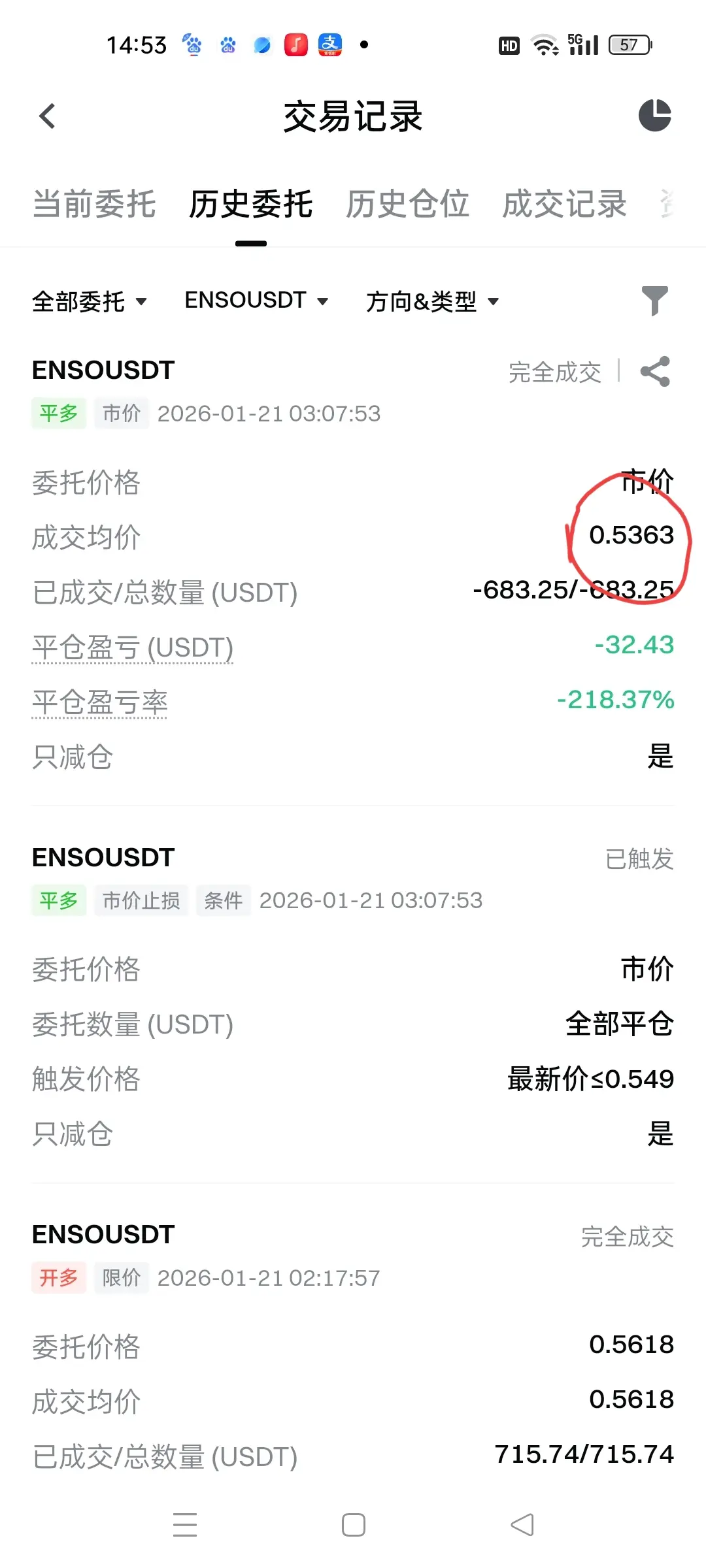The image size is (706, 1568).
Task: Tap the underlined 平仓盈亏率 label
Action: pos(100,702)
